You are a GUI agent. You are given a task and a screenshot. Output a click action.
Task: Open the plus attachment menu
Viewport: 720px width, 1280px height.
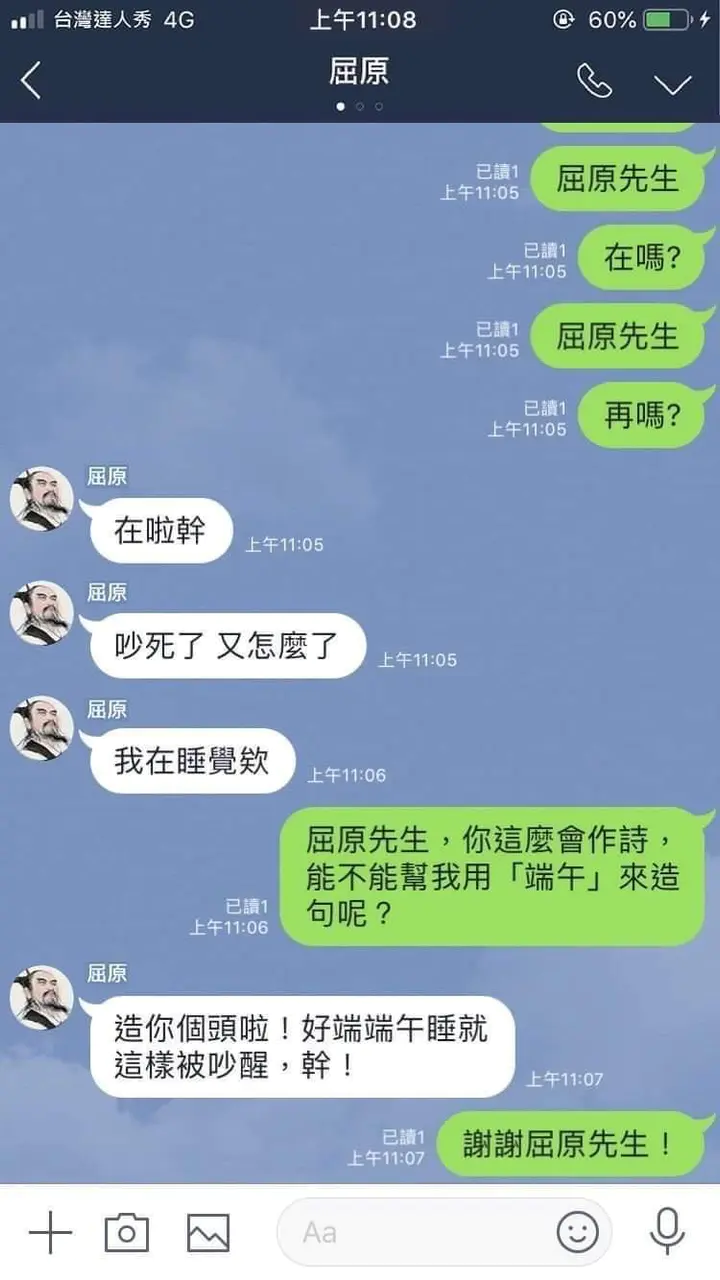[50, 1232]
